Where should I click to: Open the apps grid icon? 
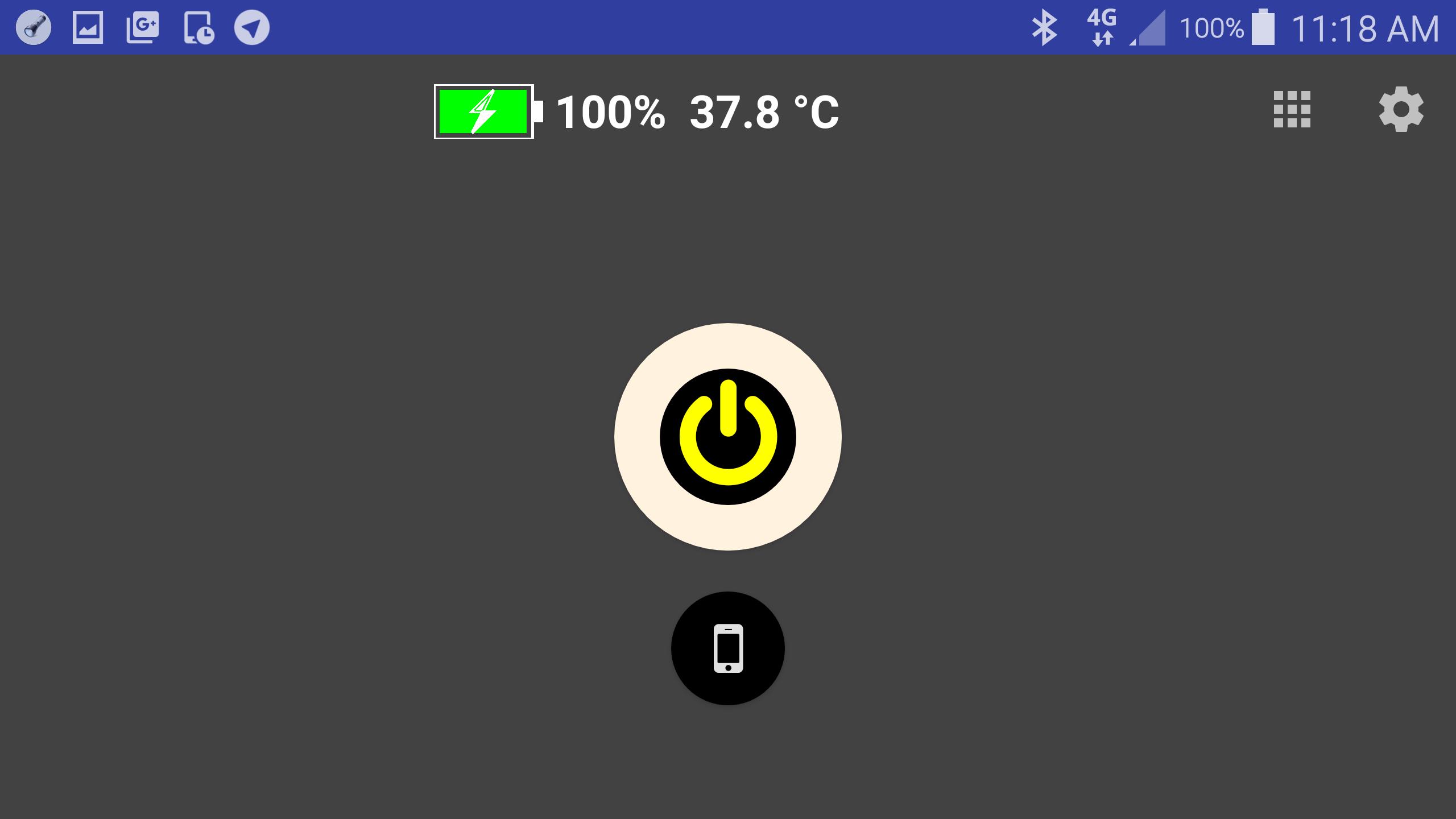[1292, 109]
